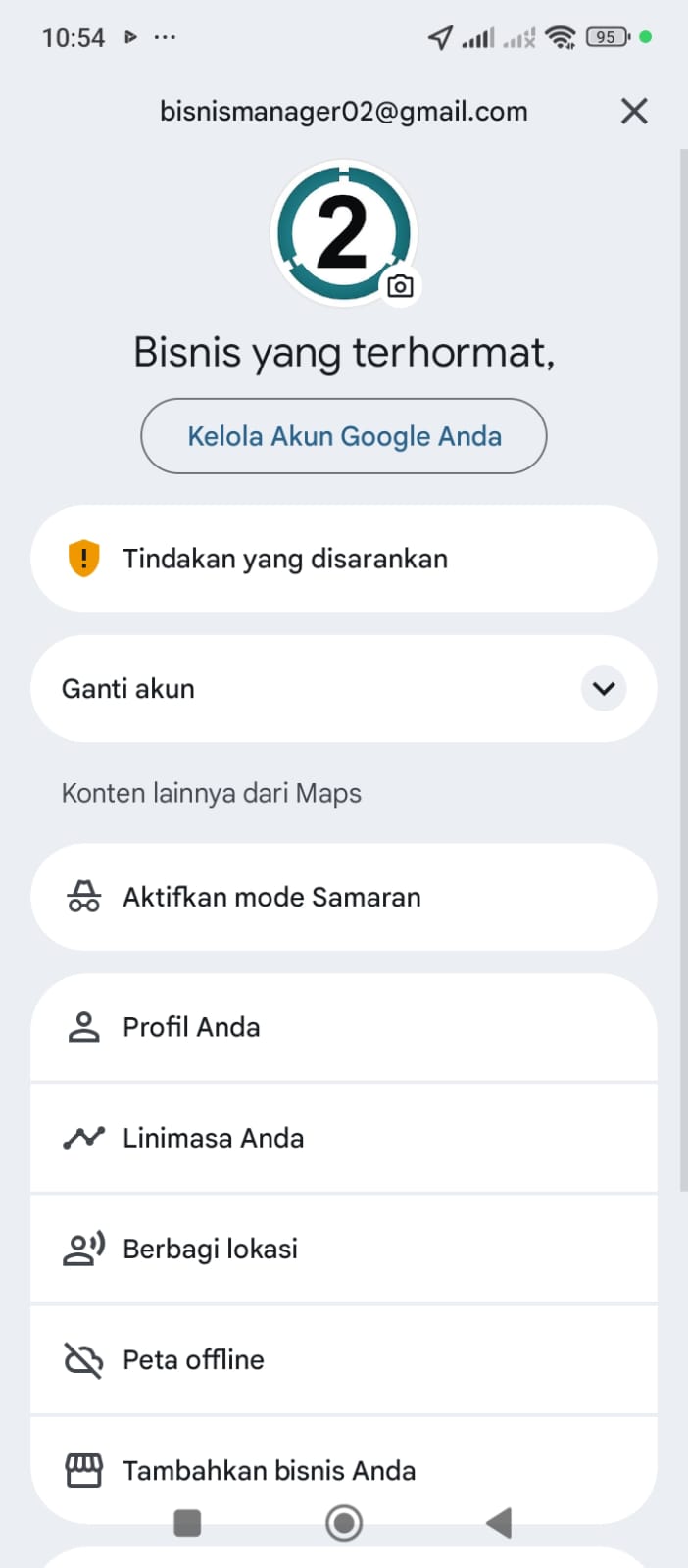Select Aktifkan mode Samaran
688x1568 pixels.
[x=344, y=897]
